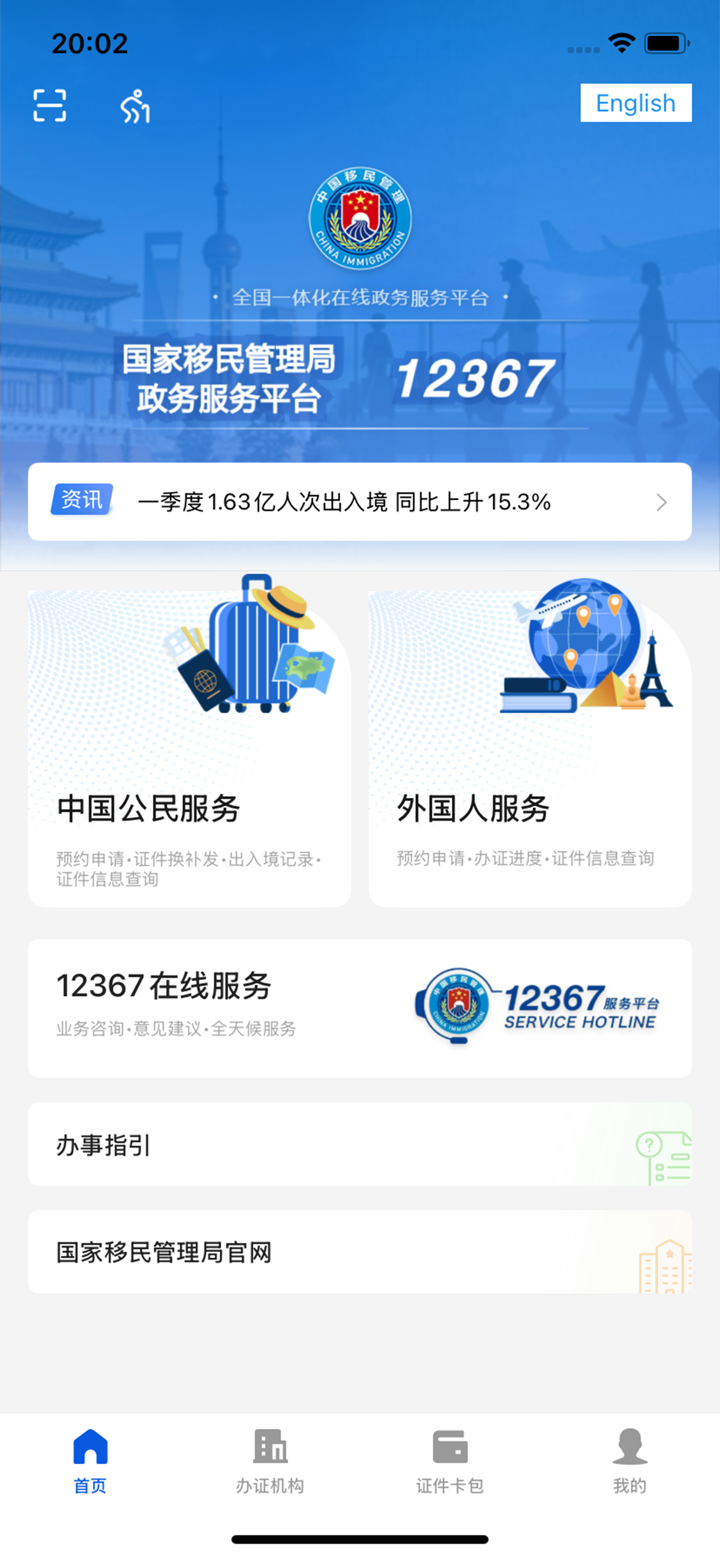Open the QR code scanner
The image size is (720, 1558).
pos(50,105)
